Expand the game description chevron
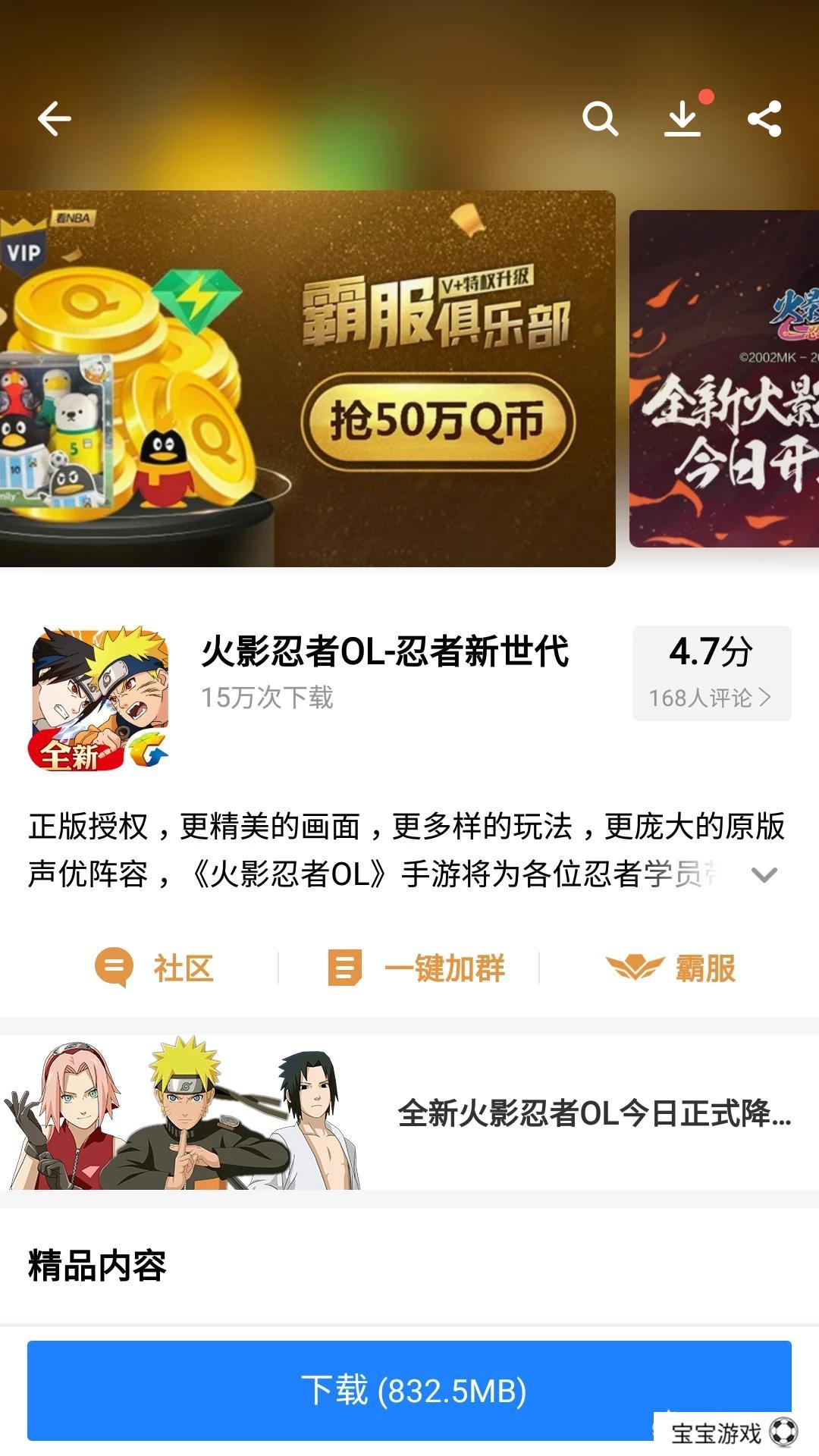Screen dimensions: 819x1456 coord(764,875)
